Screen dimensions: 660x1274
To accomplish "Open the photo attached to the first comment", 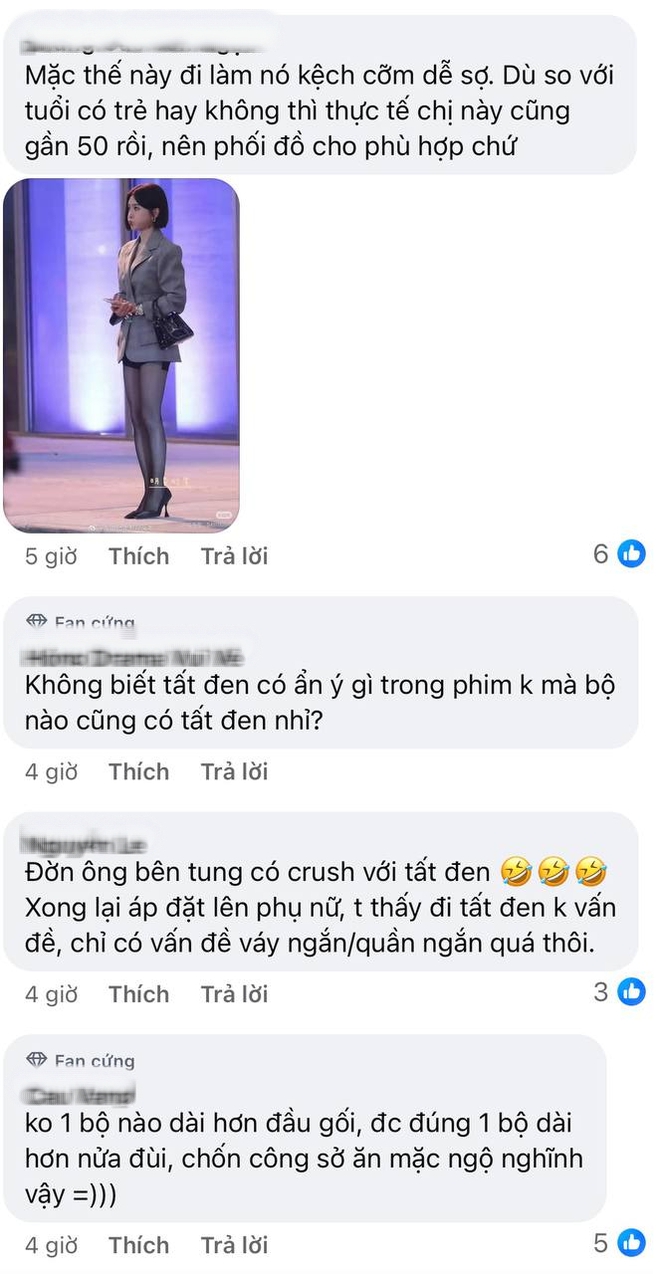I will (121, 355).
